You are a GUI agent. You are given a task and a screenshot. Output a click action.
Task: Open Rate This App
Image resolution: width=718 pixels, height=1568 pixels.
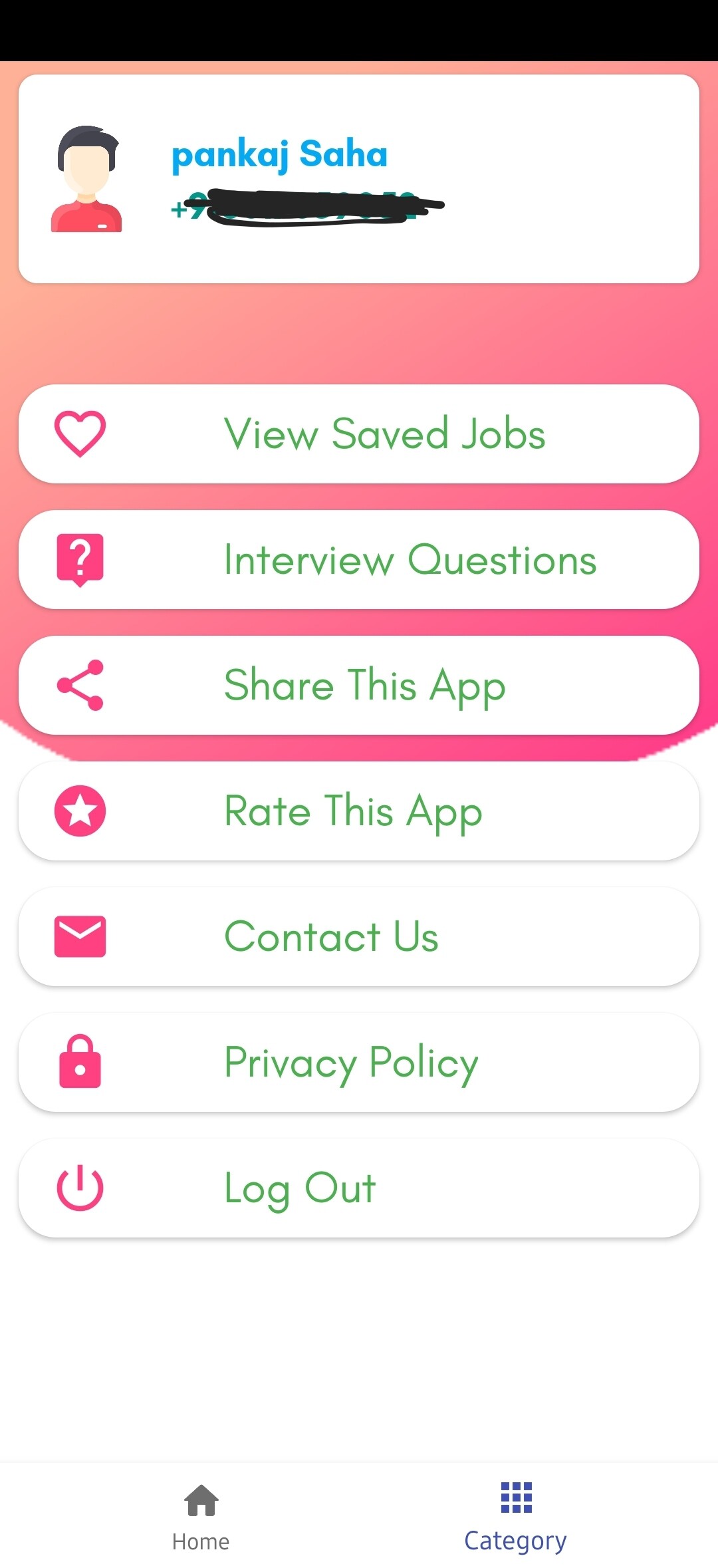click(x=353, y=810)
